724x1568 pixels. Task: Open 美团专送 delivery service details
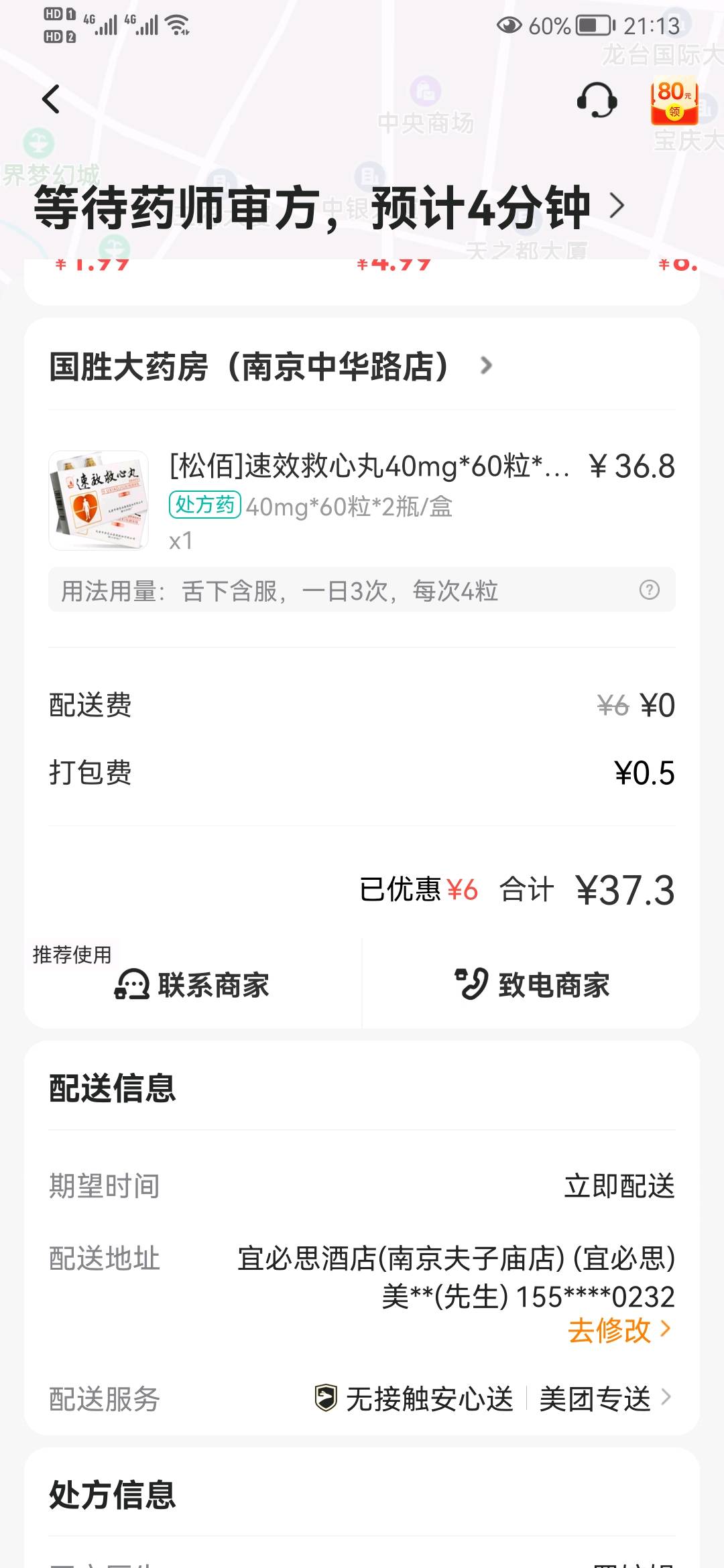click(x=605, y=1399)
